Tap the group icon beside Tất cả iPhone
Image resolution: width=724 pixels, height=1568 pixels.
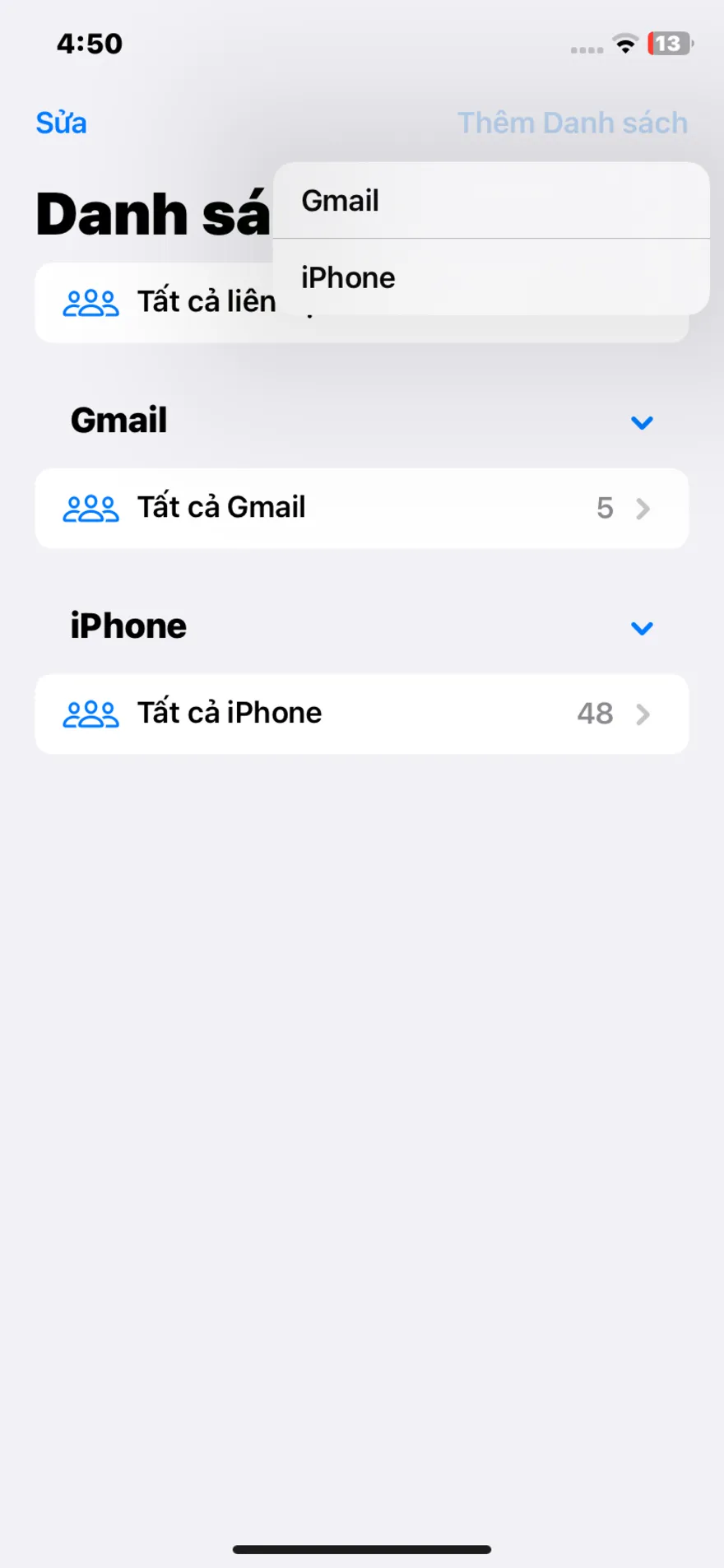pyautogui.click(x=90, y=714)
